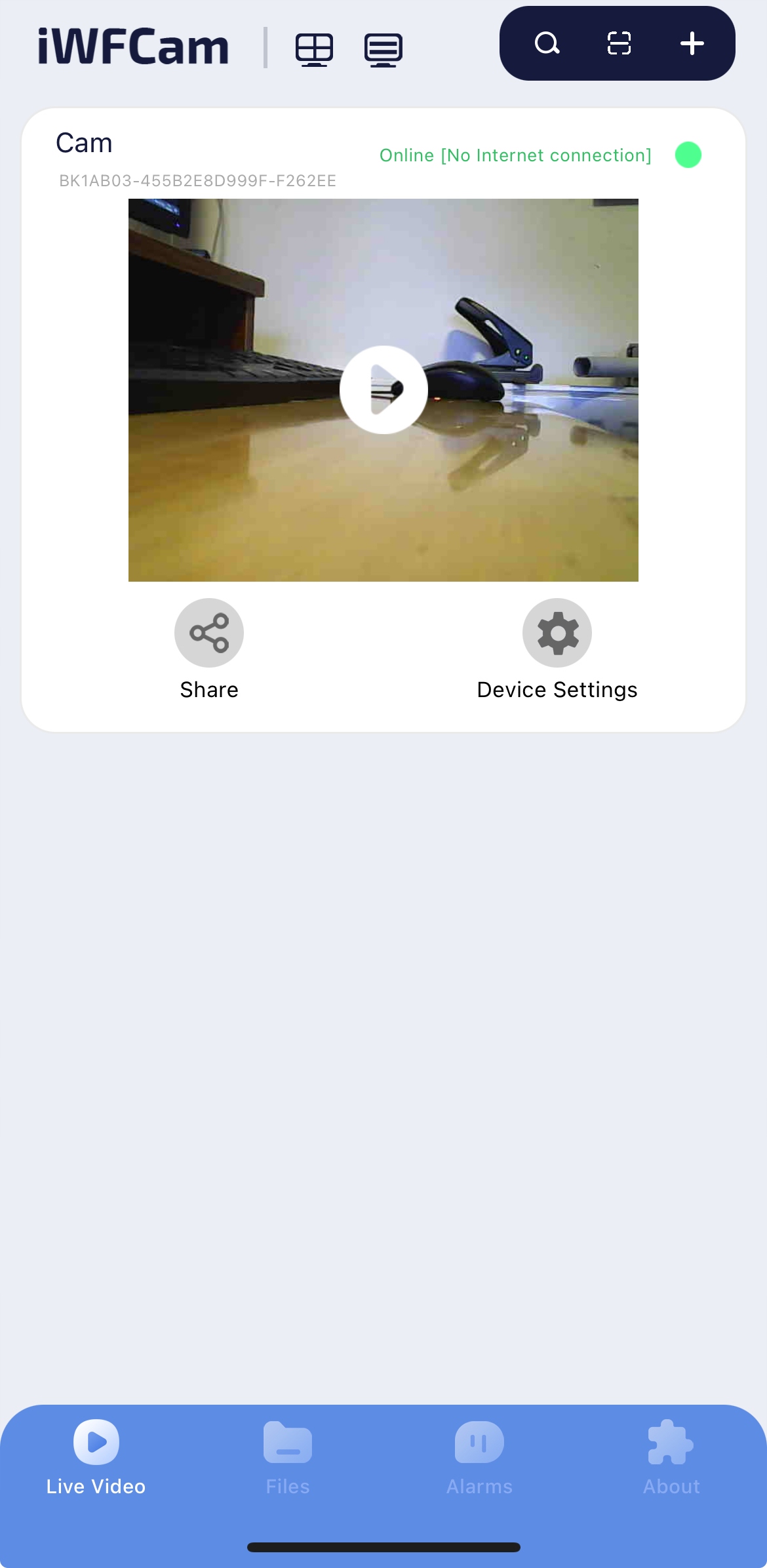Viewport: 767px width, 1568px height.
Task: Tap the scan QR code icon
Action: pyautogui.click(x=619, y=44)
